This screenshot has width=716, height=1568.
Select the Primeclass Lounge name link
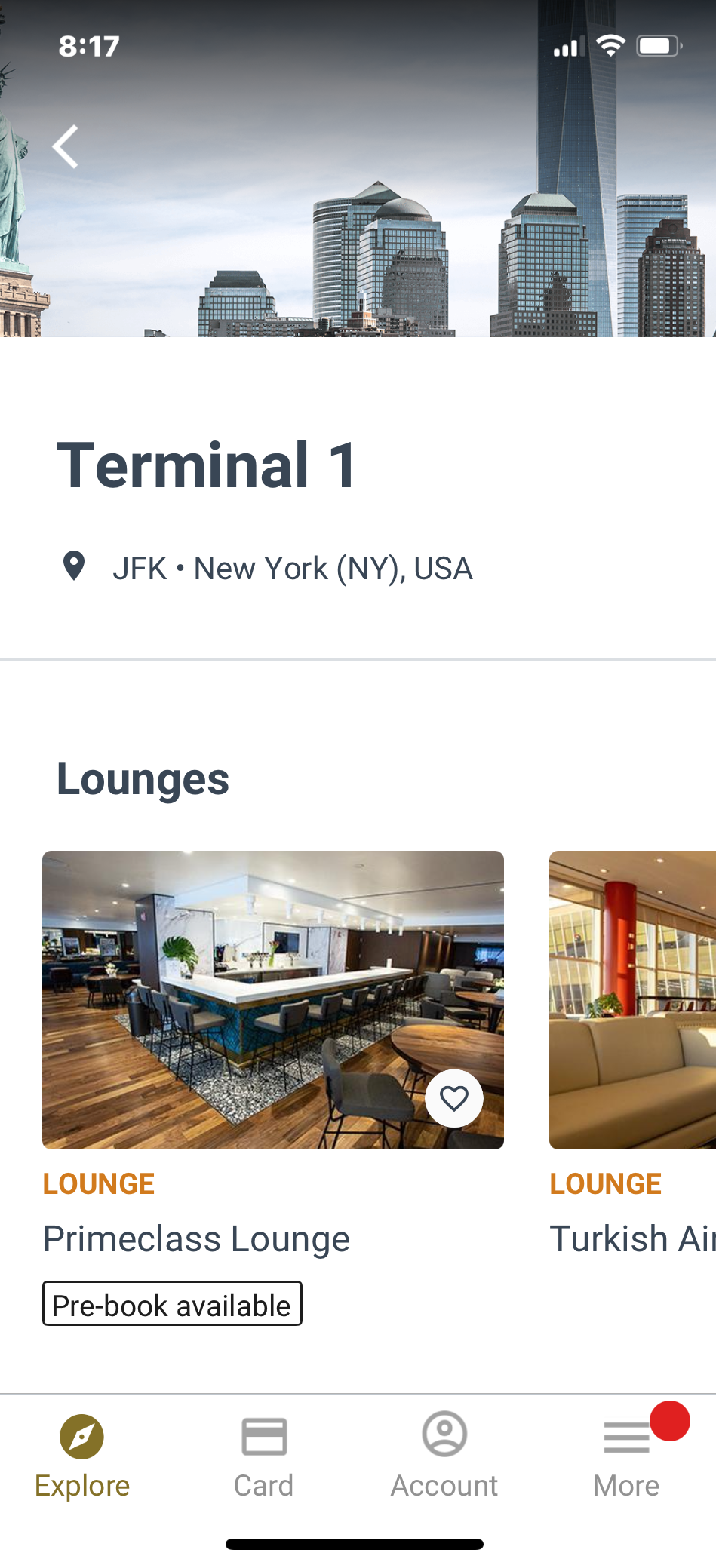click(x=196, y=1238)
